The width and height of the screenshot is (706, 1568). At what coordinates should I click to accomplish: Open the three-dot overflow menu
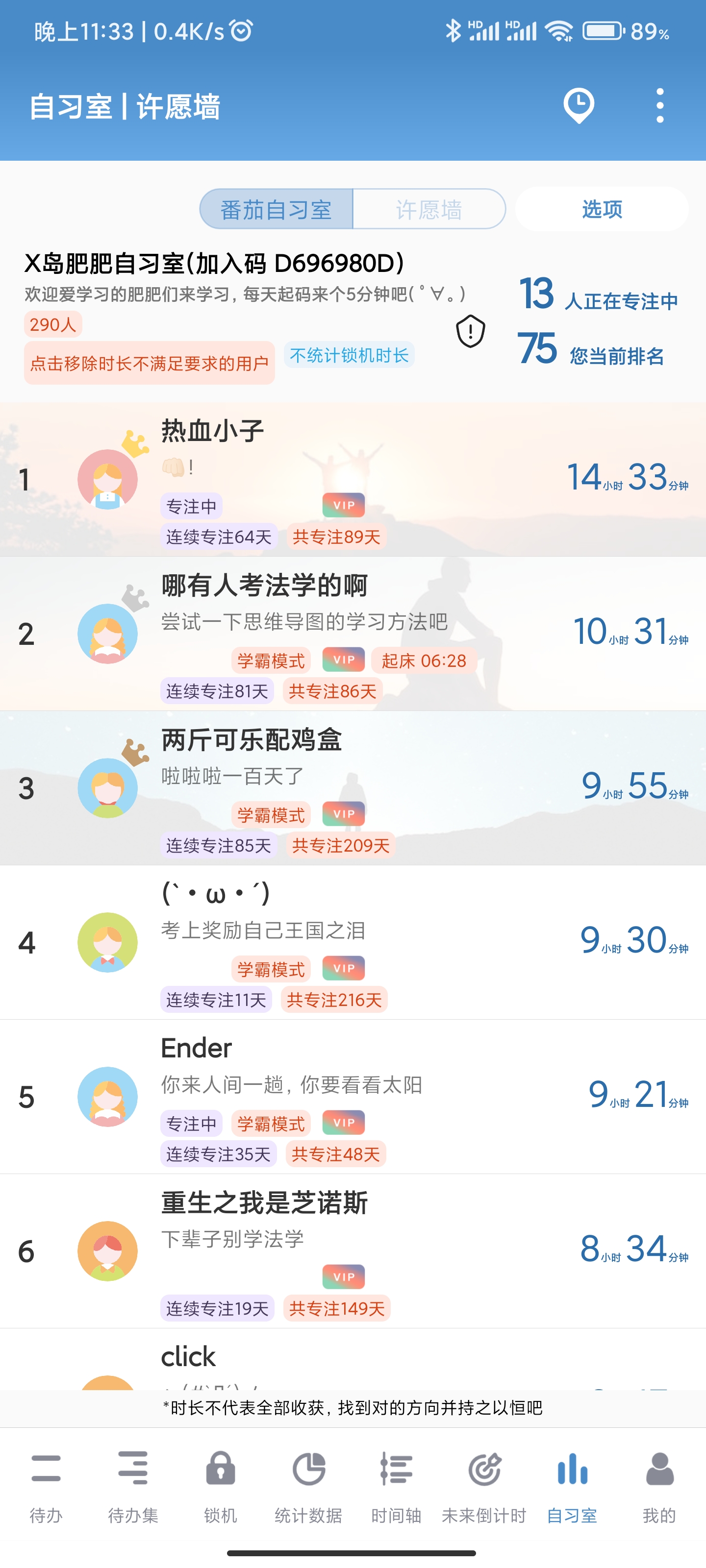tap(660, 106)
